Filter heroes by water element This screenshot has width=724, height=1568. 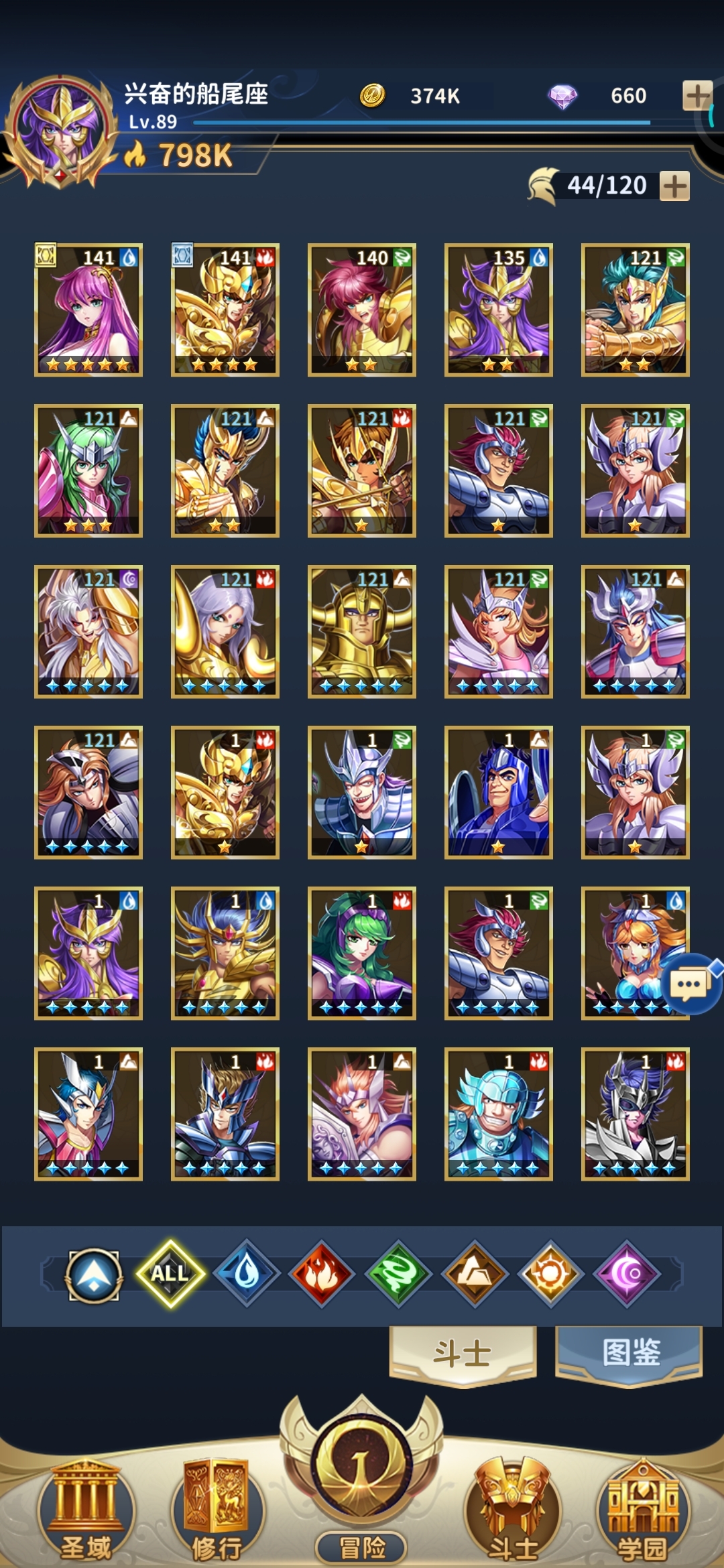tap(247, 1273)
